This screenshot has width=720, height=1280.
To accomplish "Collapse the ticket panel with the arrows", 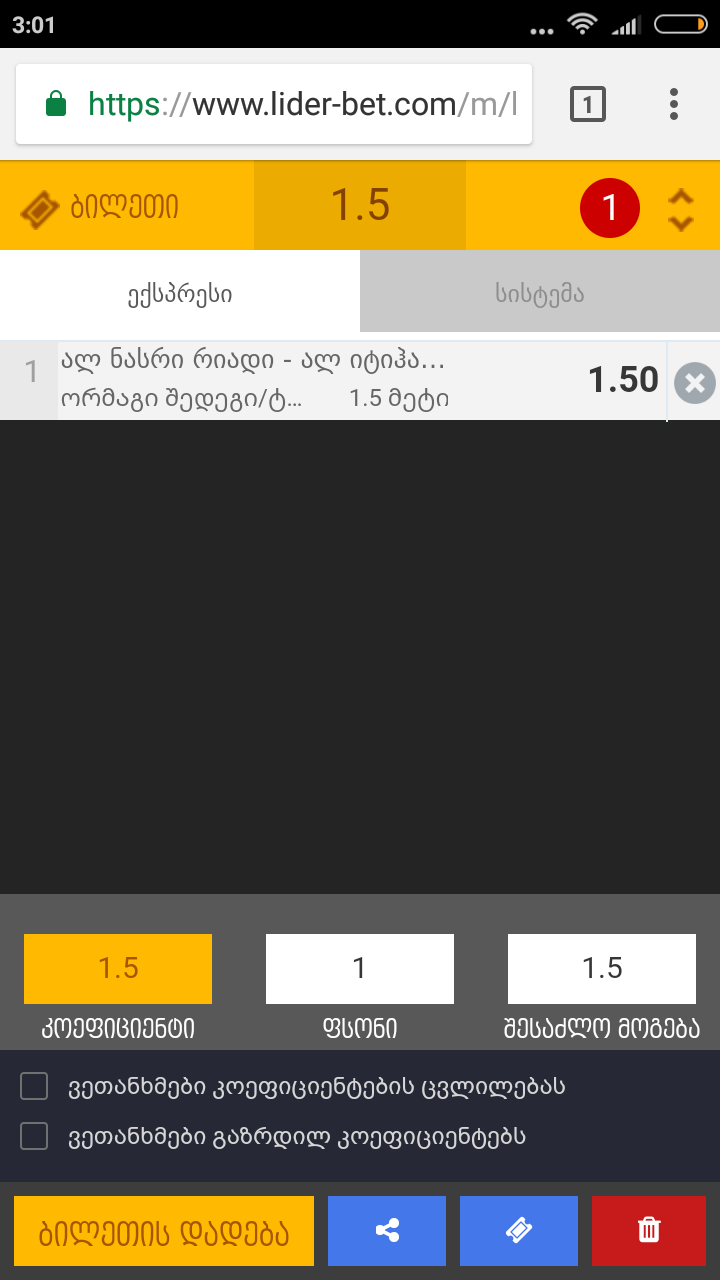I will click(x=680, y=209).
